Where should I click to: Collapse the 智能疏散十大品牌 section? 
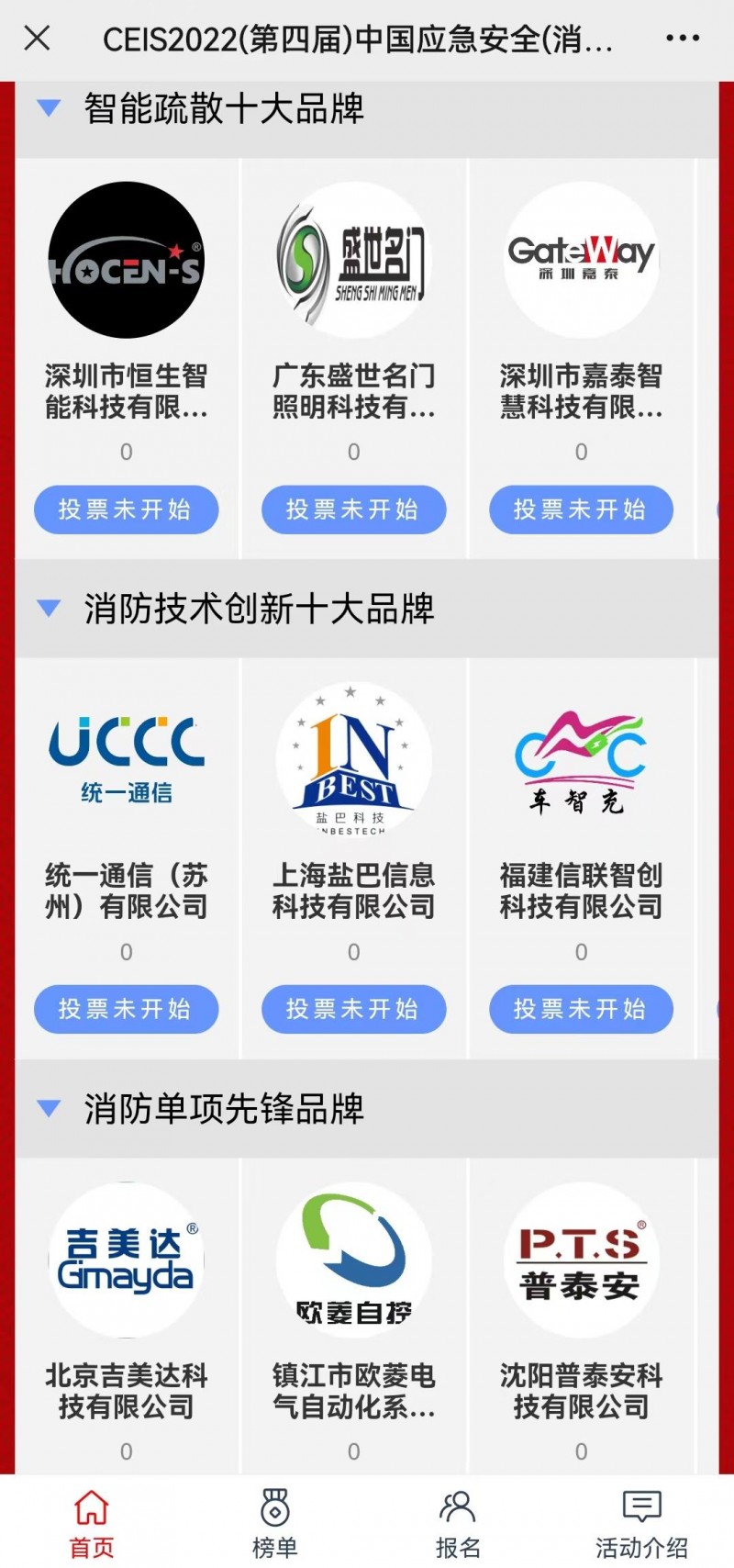coord(49,108)
